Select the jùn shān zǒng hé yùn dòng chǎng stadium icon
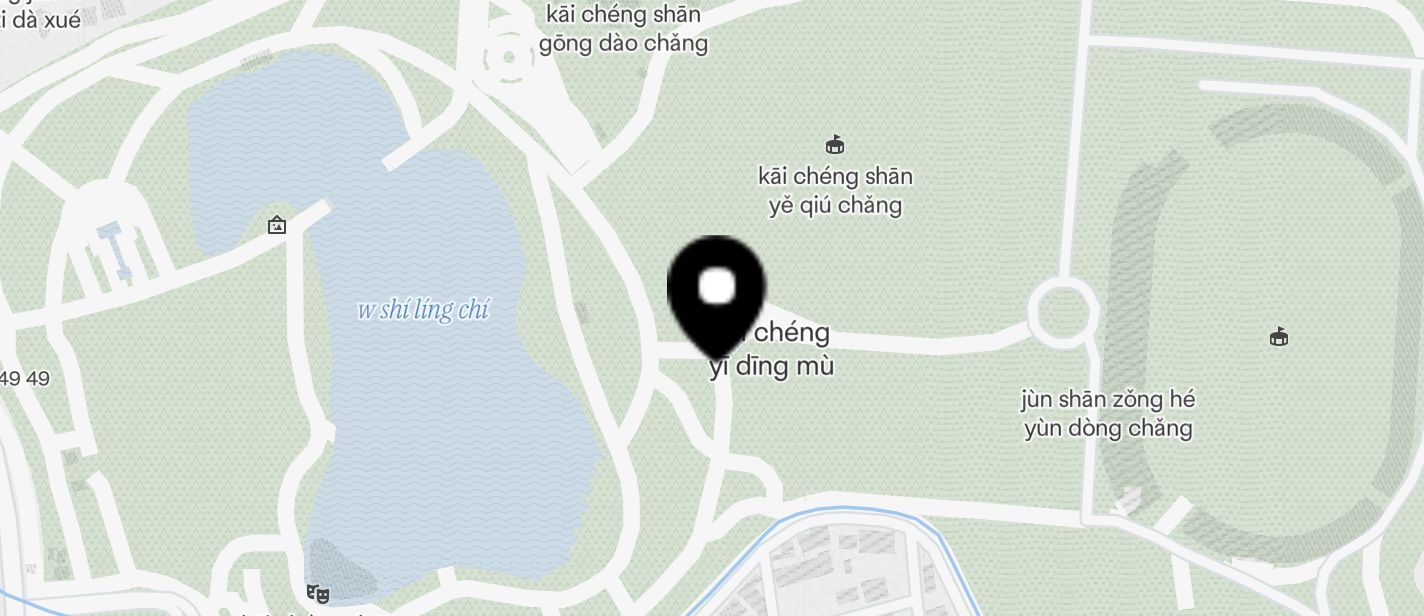Screen dimensions: 1424x616 (x=1278, y=337)
